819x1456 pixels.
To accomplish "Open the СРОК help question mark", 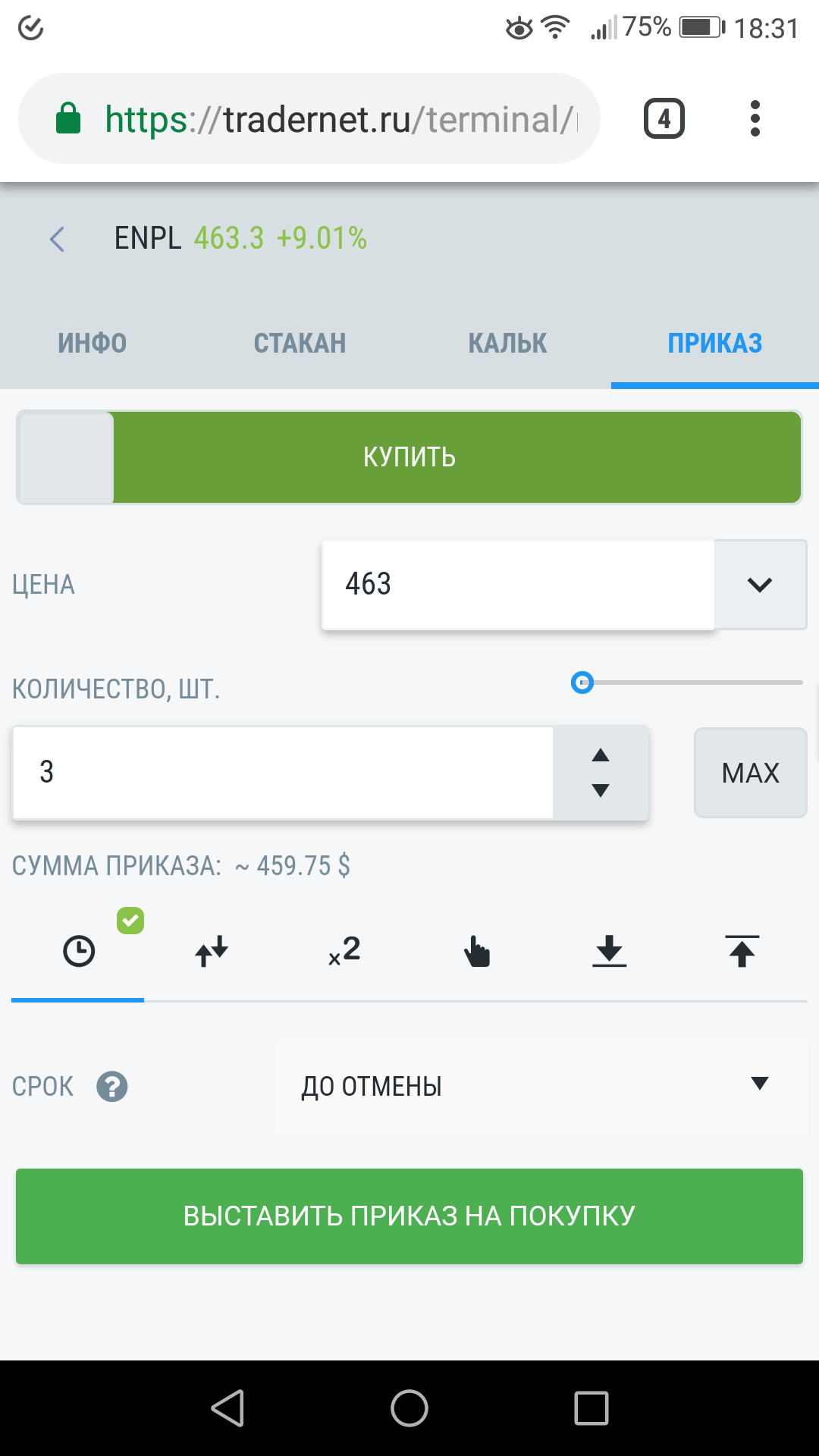I will [112, 1087].
